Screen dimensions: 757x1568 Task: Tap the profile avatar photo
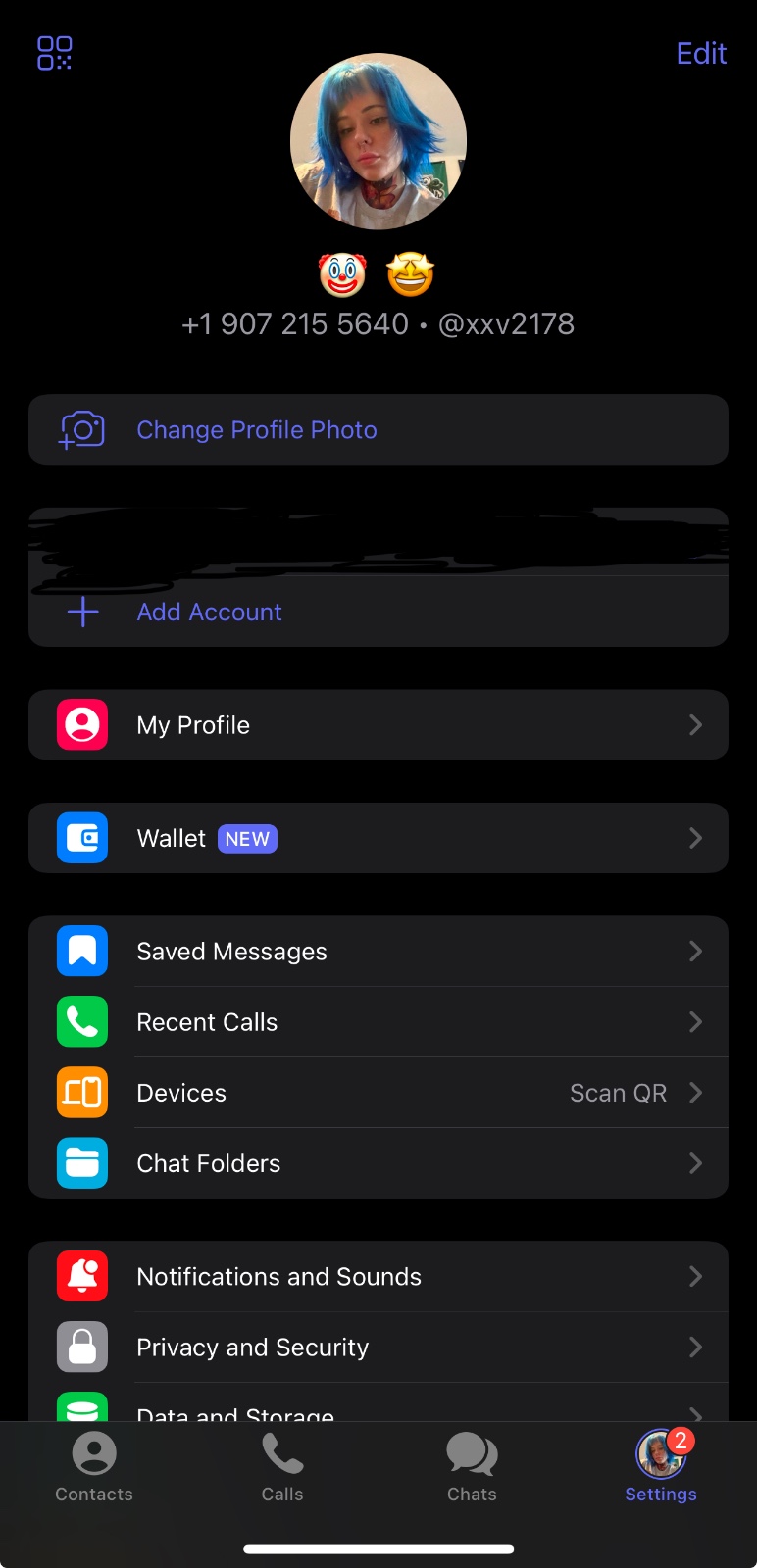(378, 141)
